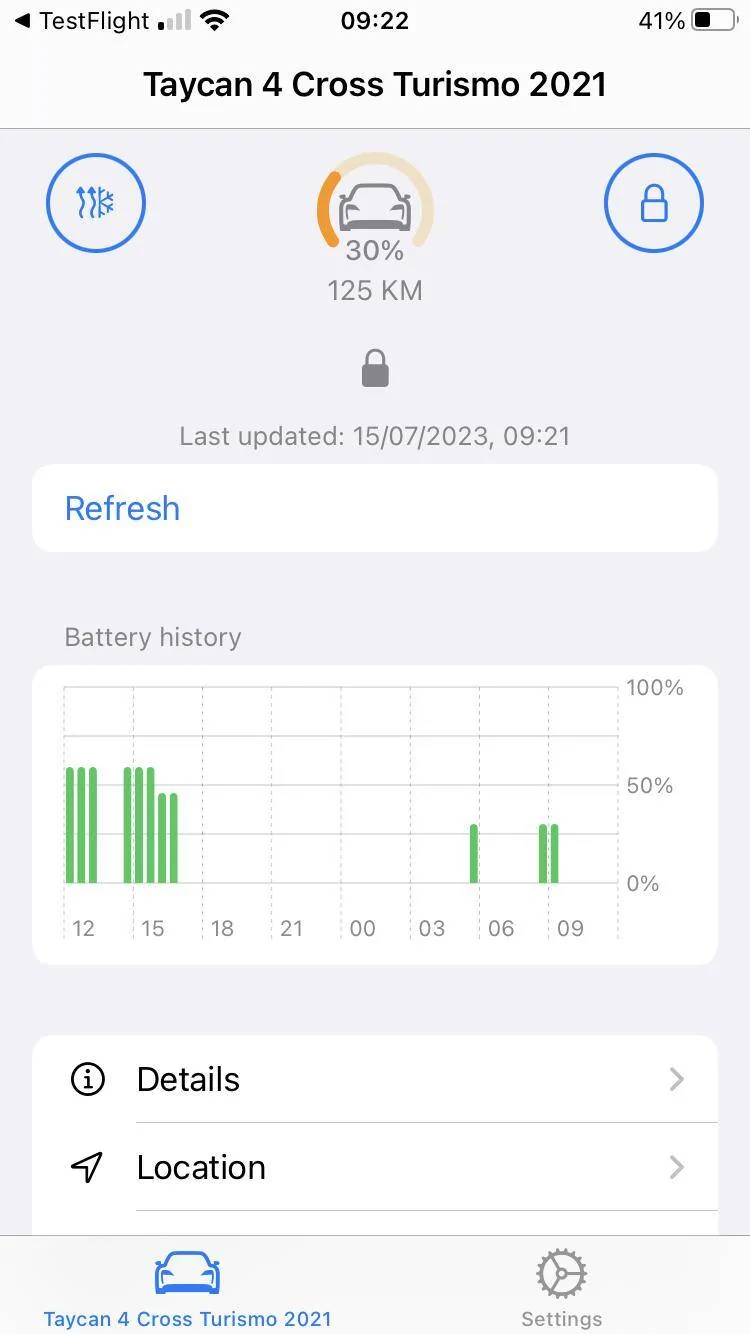Screen dimensions: 750x1334
Task: Open the Location row
Action: click(x=375, y=1167)
